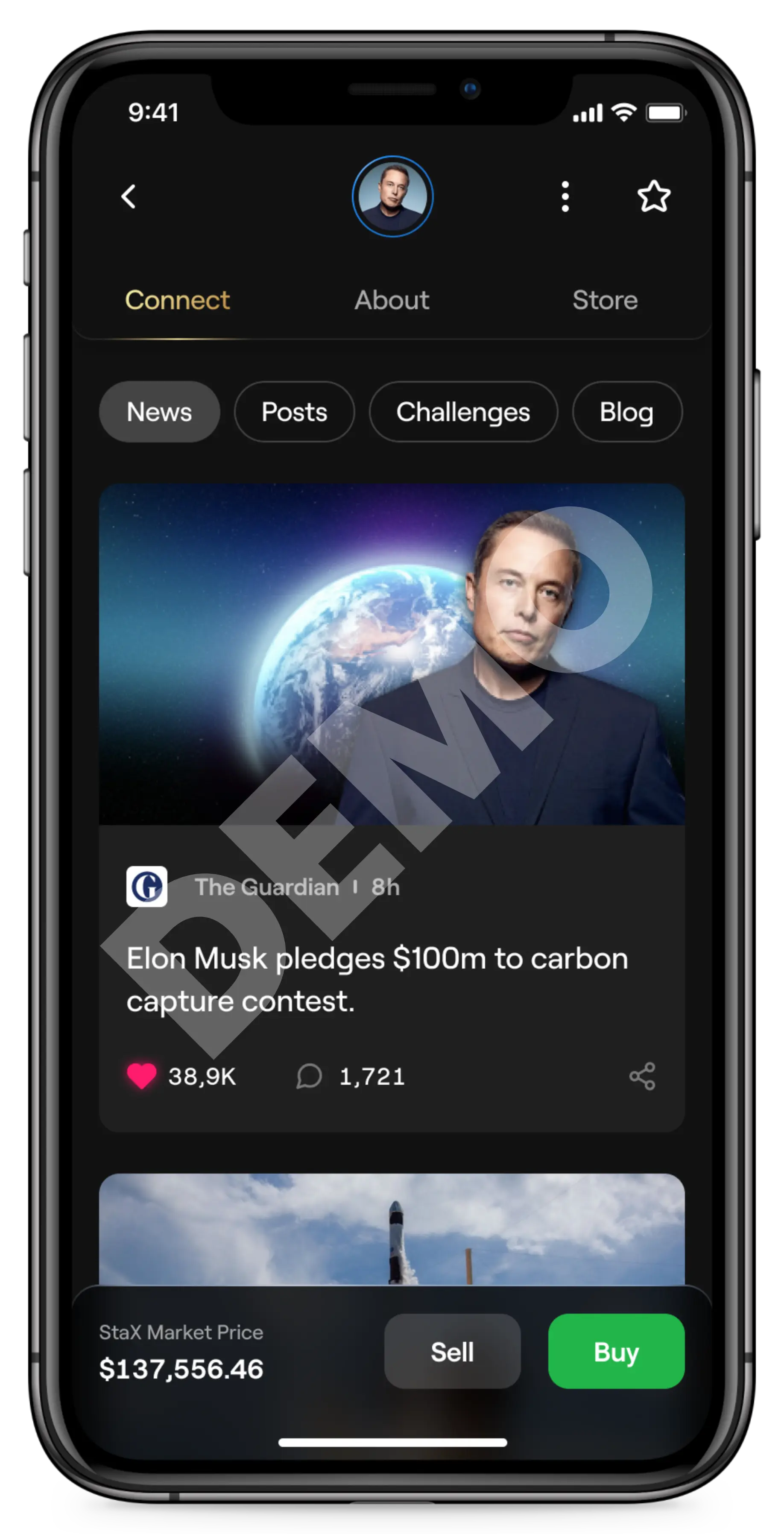Favorite this profile with the star icon

(654, 196)
